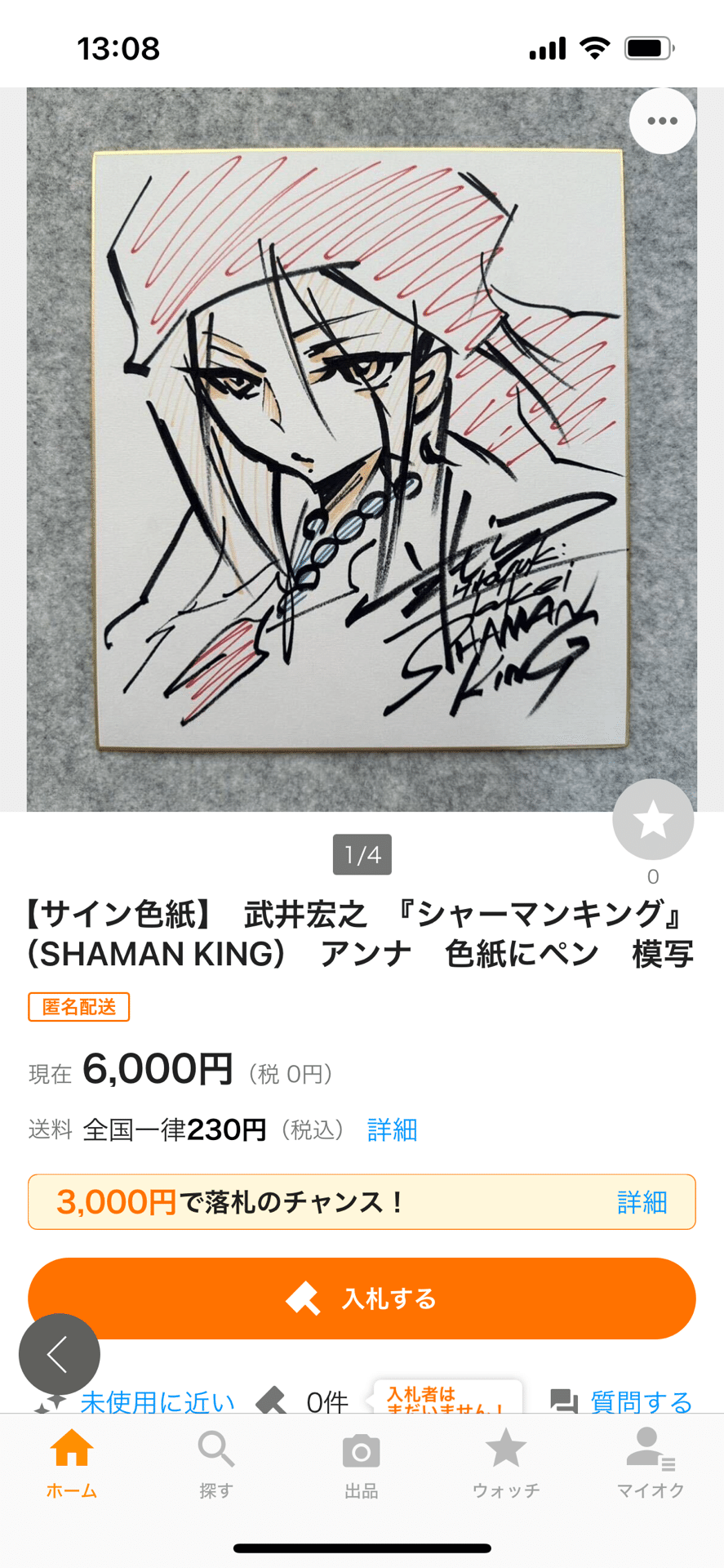Toggle the star to watch this auction
Screen dimensions: 724x1568
(x=652, y=819)
